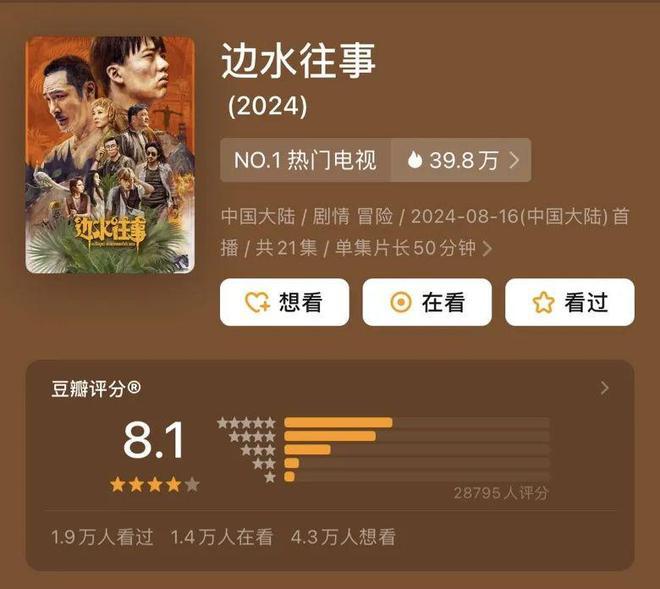Open the 豆瓣评分 rating details chevron
Image resolution: width=660 pixels, height=589 pixels.
(x=603, y=388)
